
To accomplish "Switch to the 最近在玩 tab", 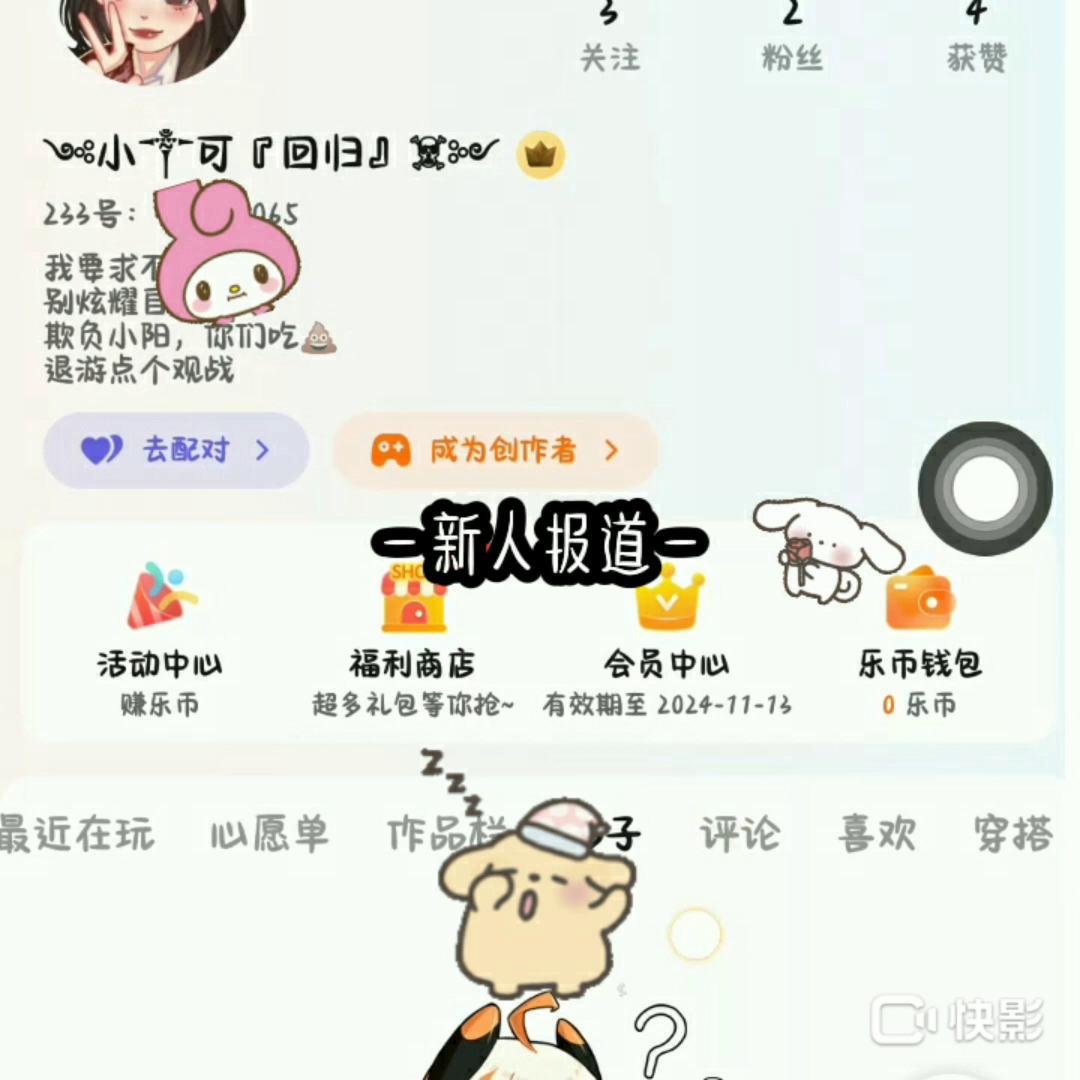I will click(x=76, y=833).
